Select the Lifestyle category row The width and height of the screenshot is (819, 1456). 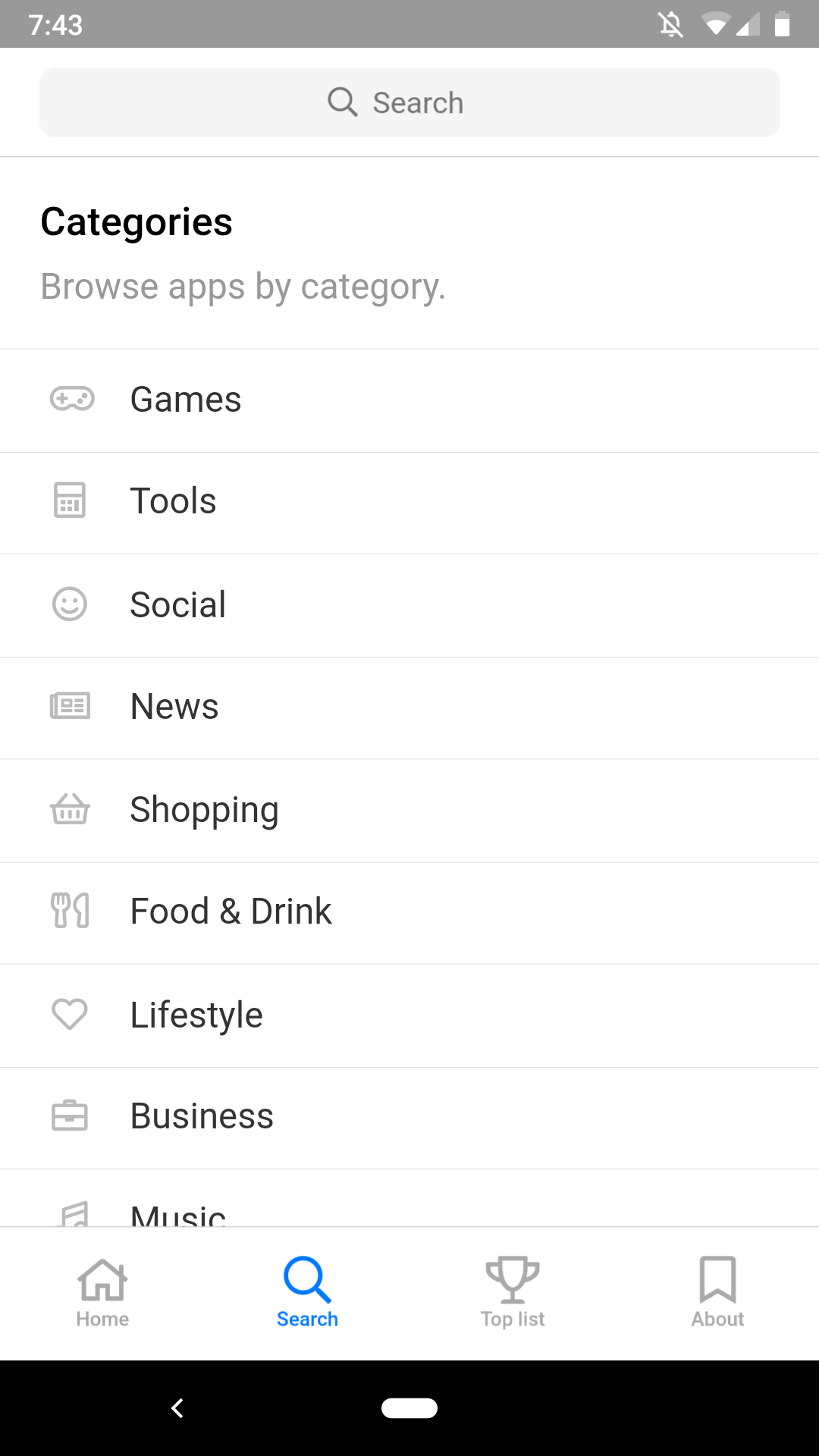click(x=303, y=1014)
